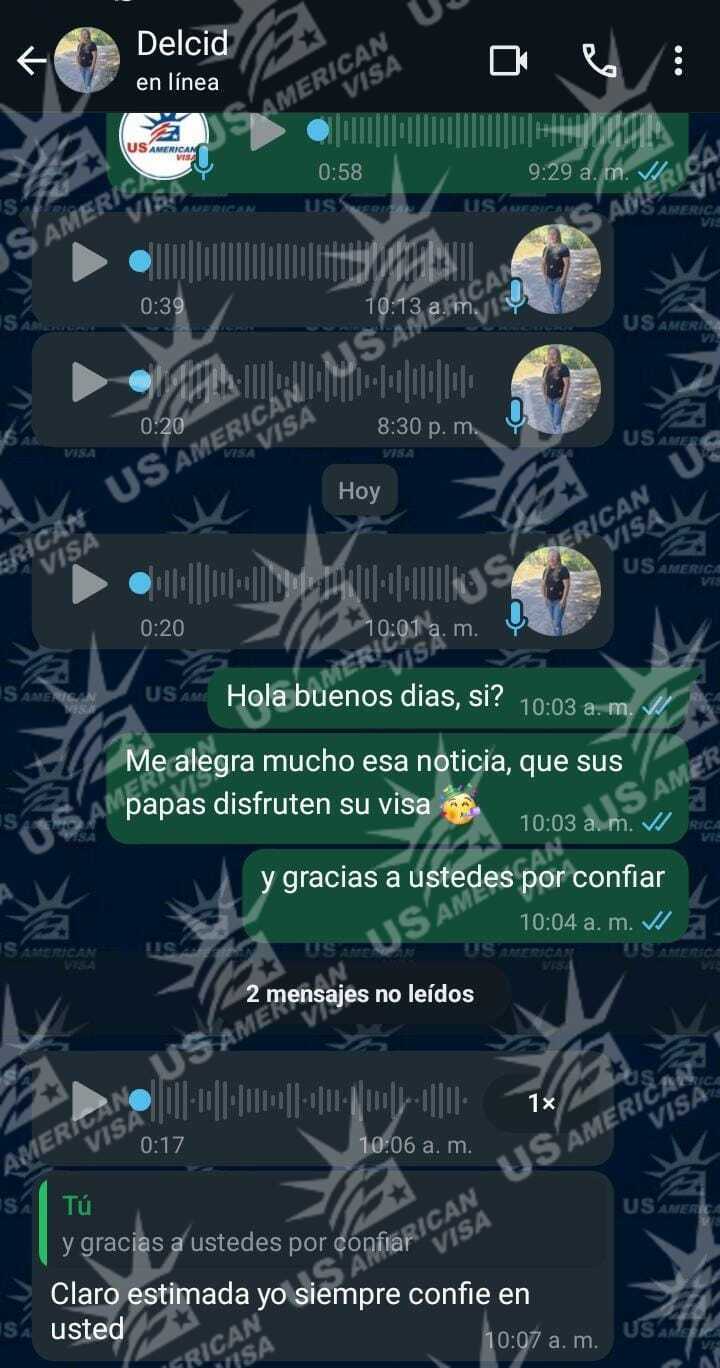The width and height of the screenshot is (720, 1368).
Task: Go back to the chat list
Action: pos(32,62)
